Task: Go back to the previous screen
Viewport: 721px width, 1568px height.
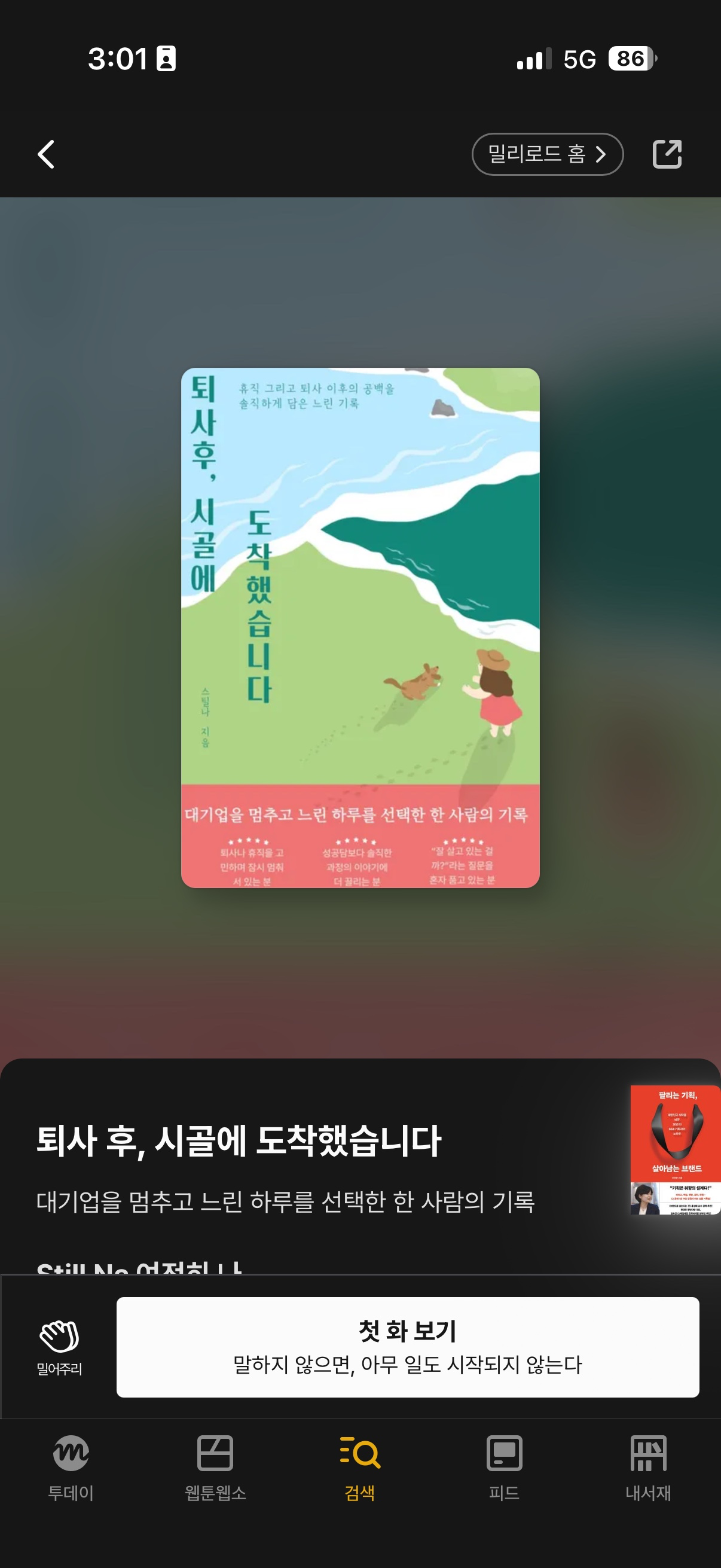Action: [46, 154]
